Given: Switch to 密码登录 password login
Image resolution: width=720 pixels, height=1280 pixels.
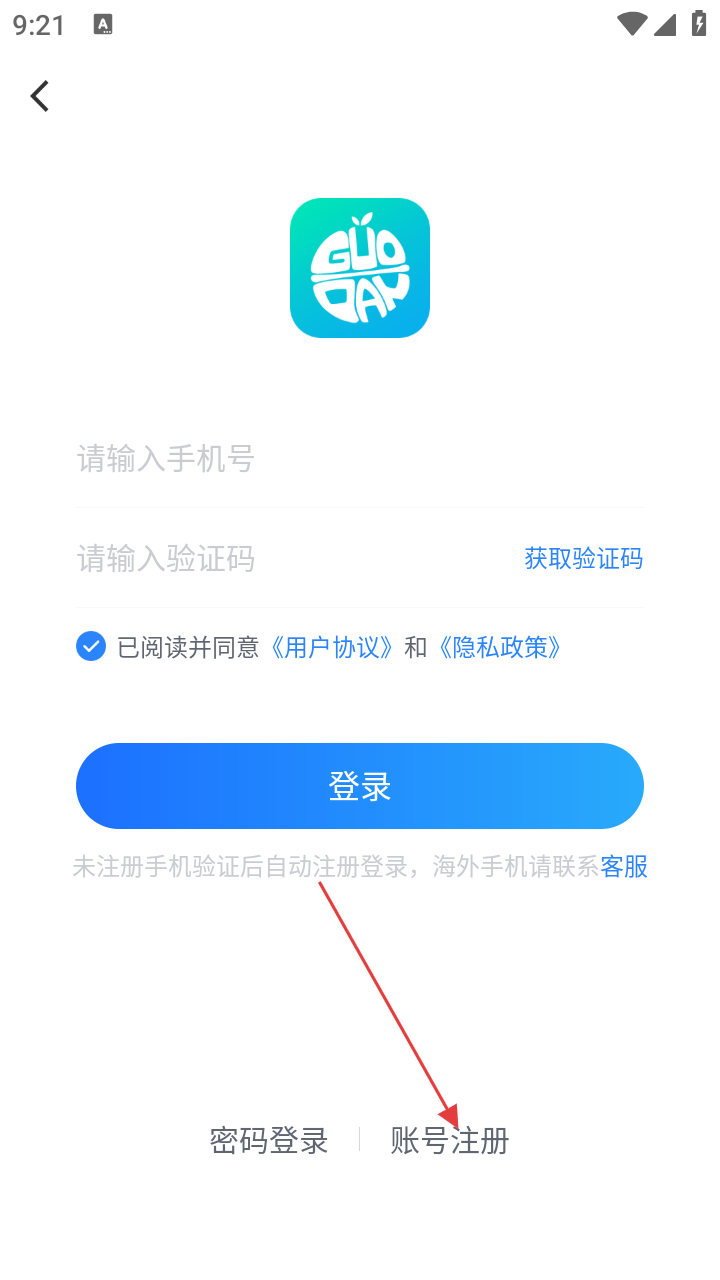Looking at the screenshot, I should coord(269,1140).
